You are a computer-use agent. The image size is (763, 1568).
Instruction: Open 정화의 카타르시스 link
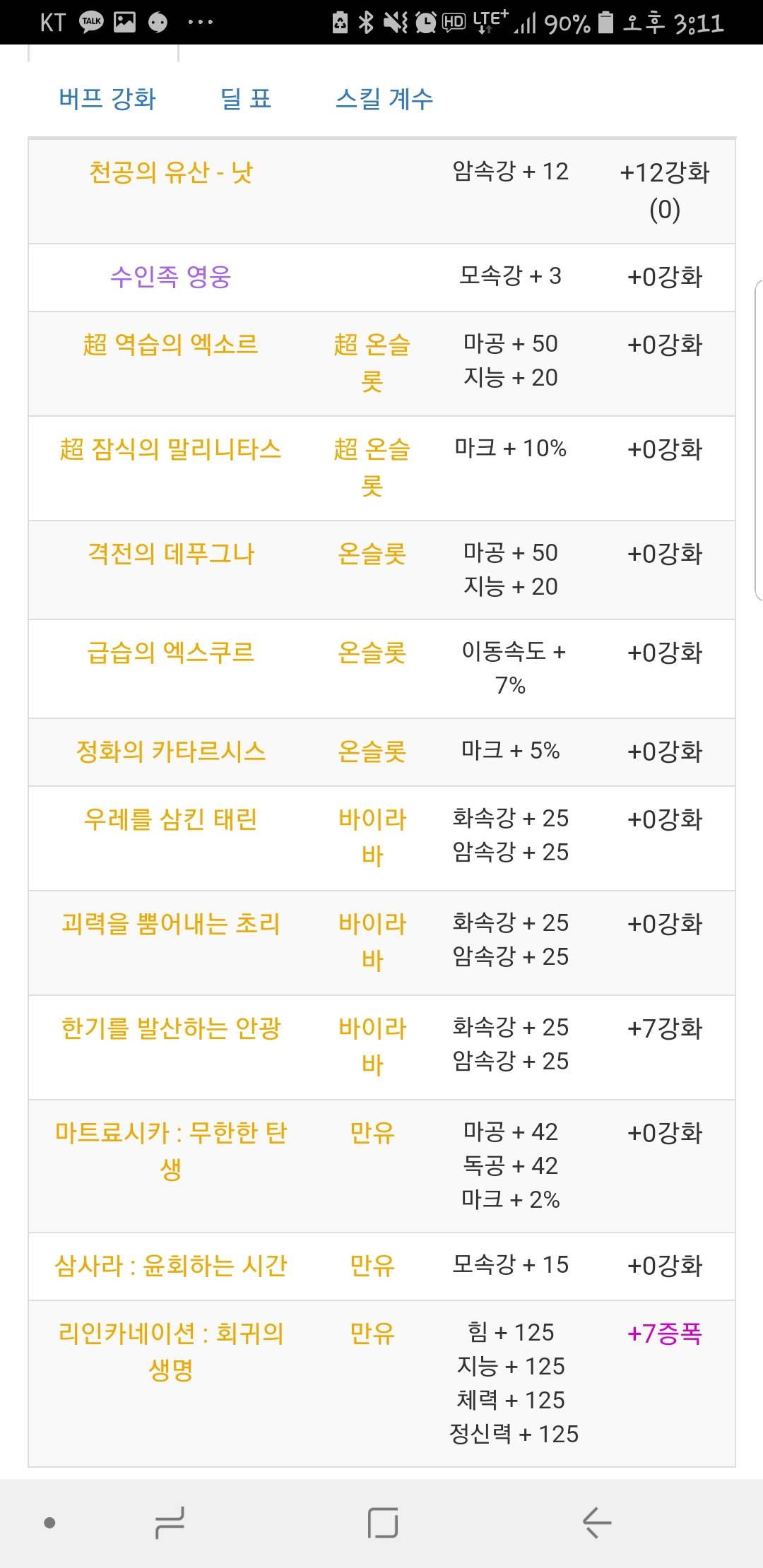170,752
